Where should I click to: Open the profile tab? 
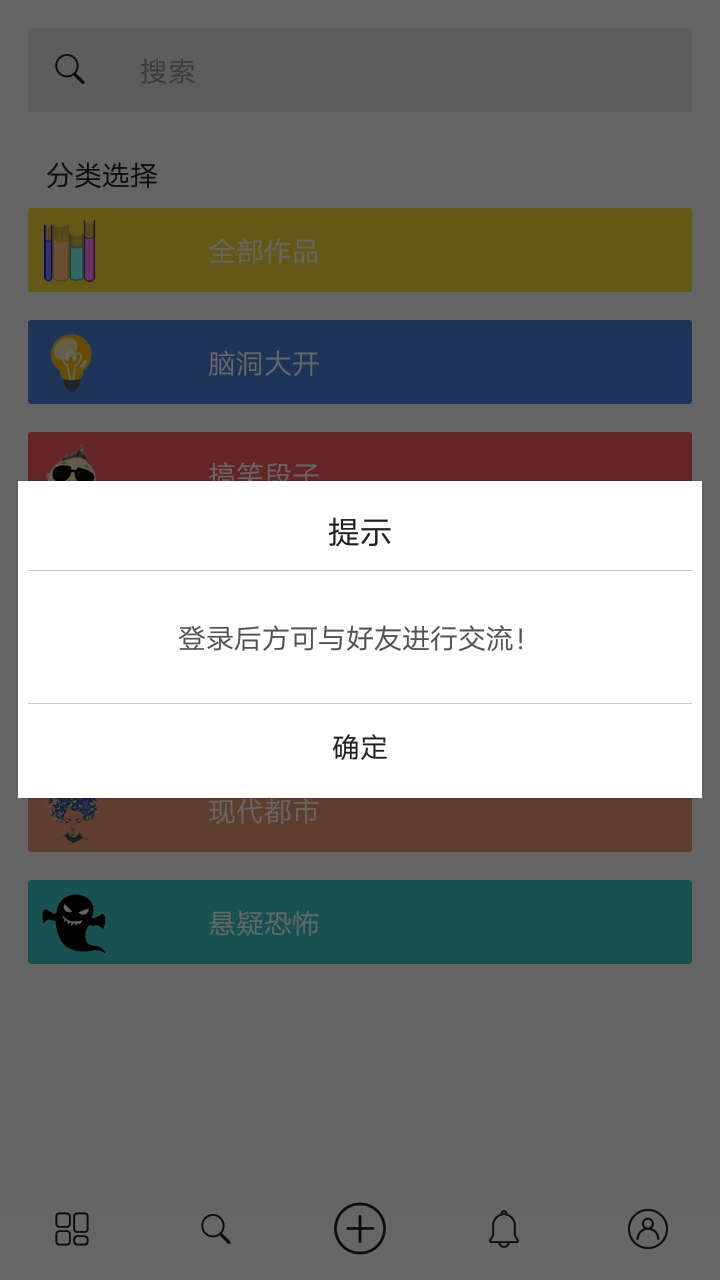648,1229
